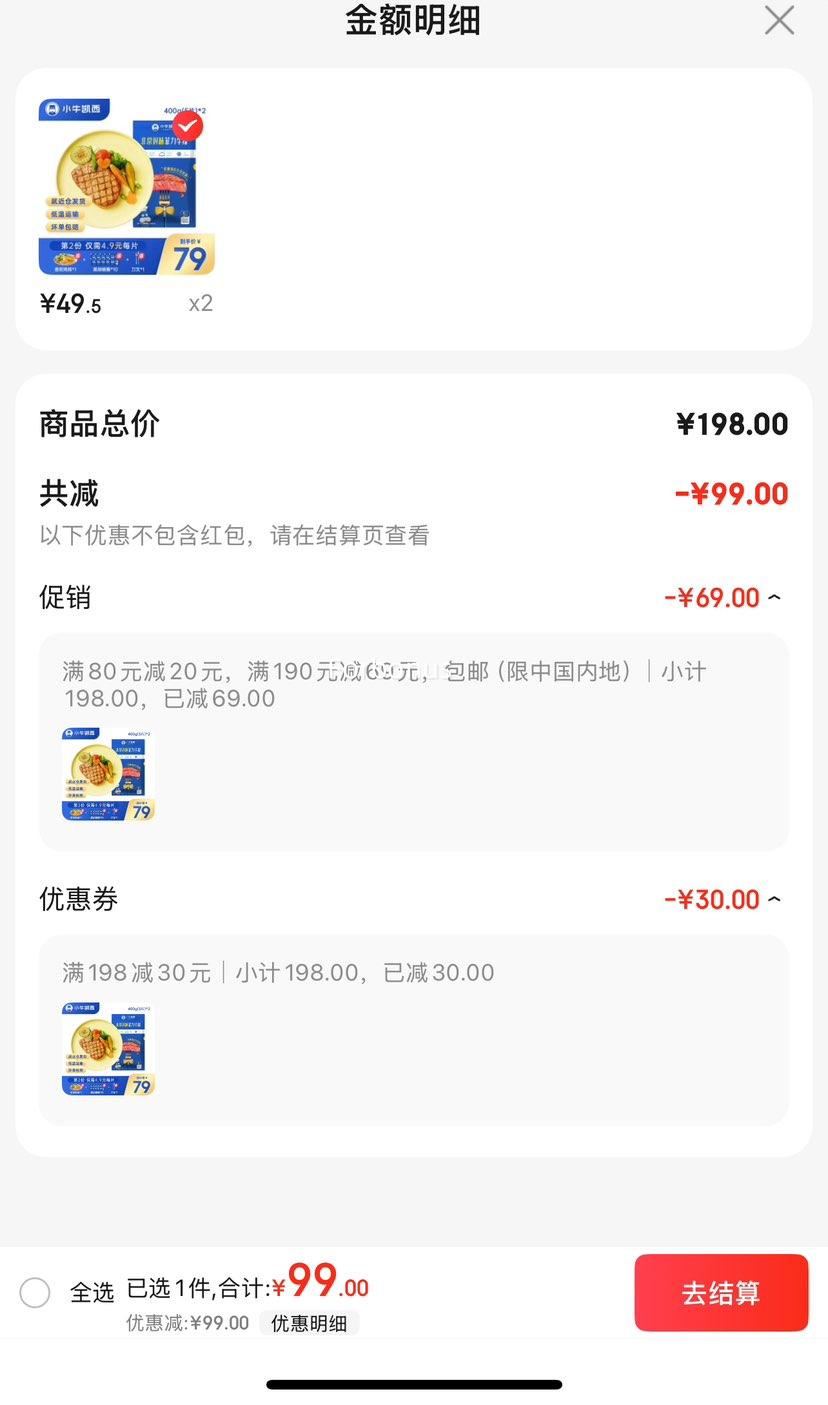The height and width of the screenshot is (1405, 828).
Task: Tap the 去结算 checkout button
Action: (x=721, y=1292)
